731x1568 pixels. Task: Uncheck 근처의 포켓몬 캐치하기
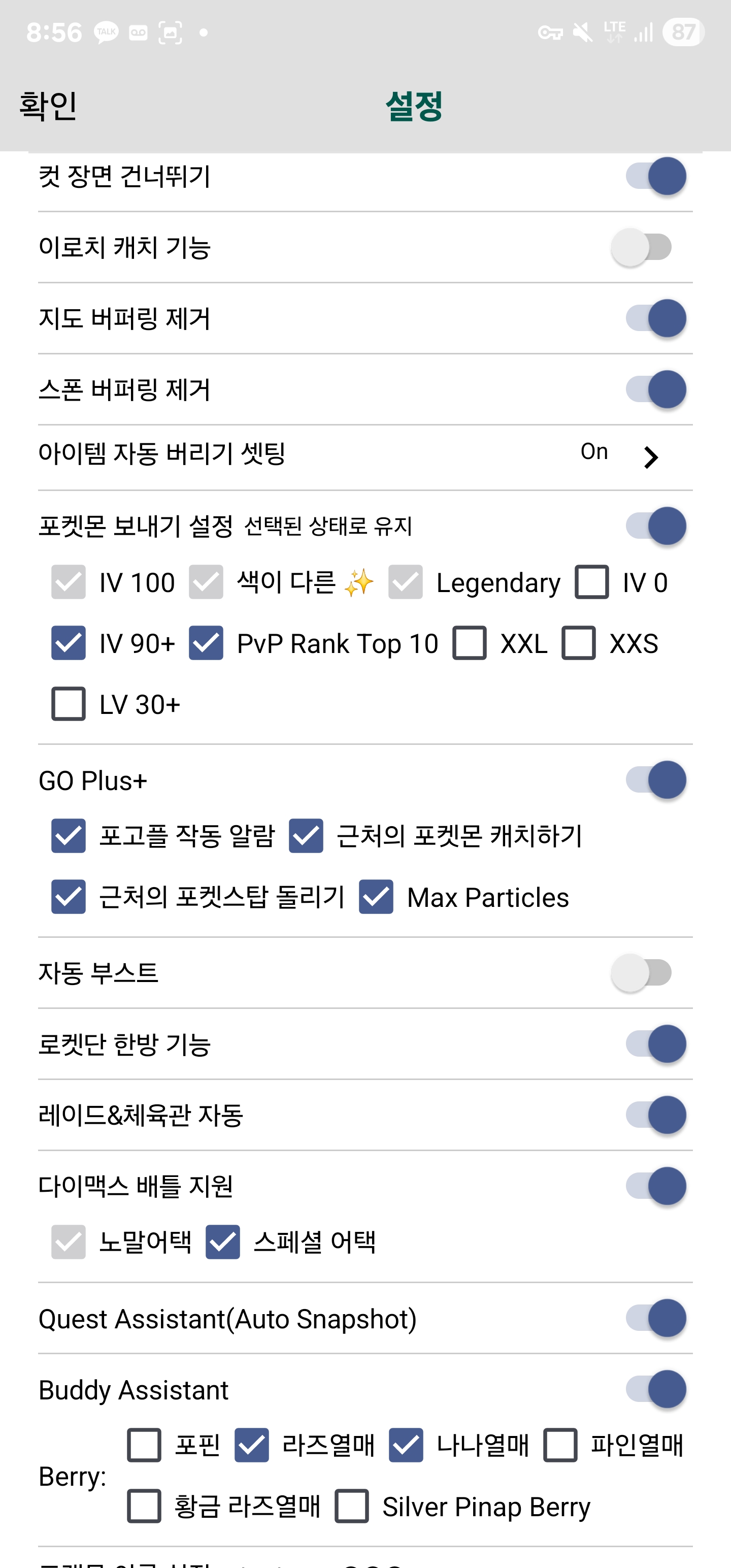[306, 836]
